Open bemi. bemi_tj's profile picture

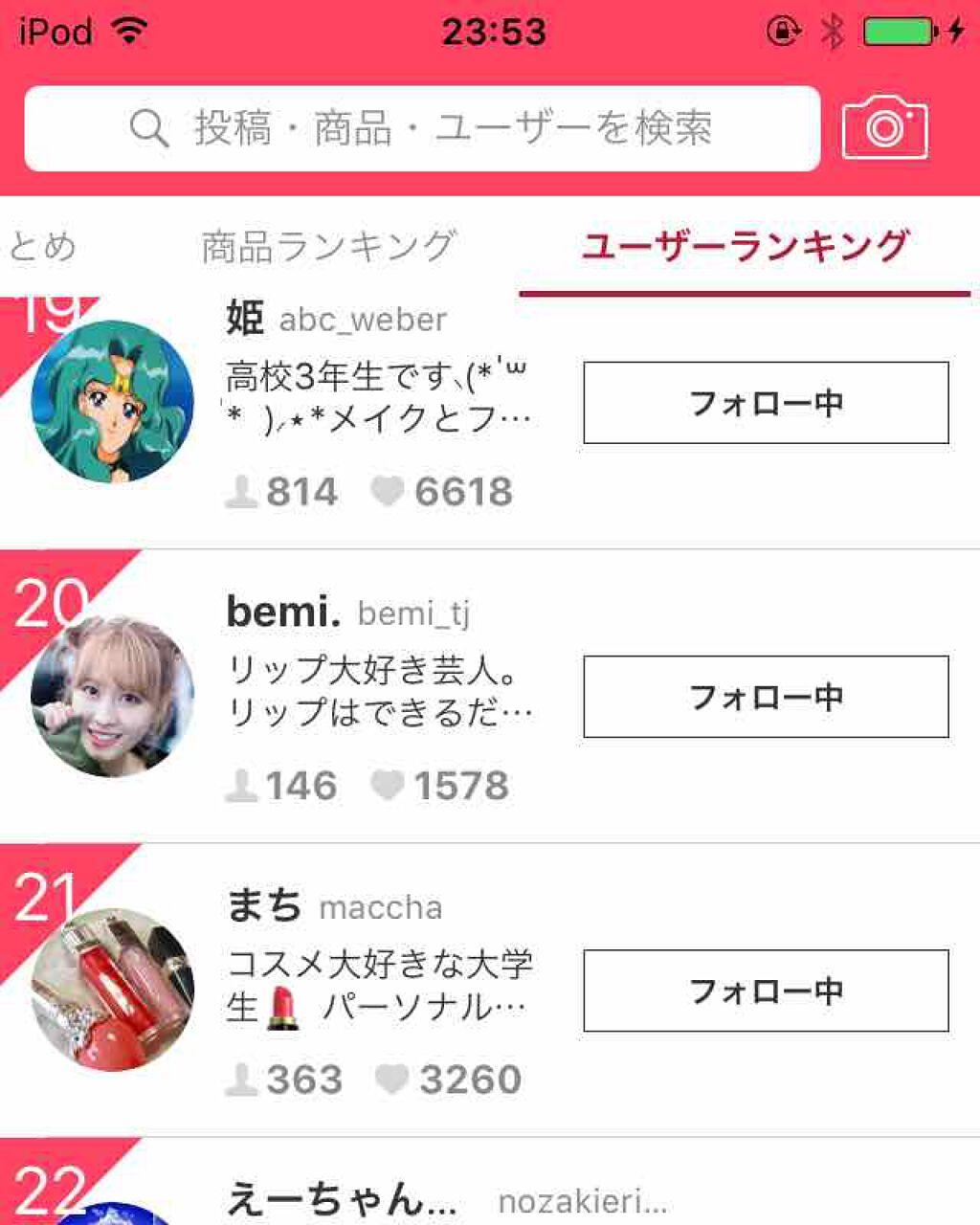(113, 696)
